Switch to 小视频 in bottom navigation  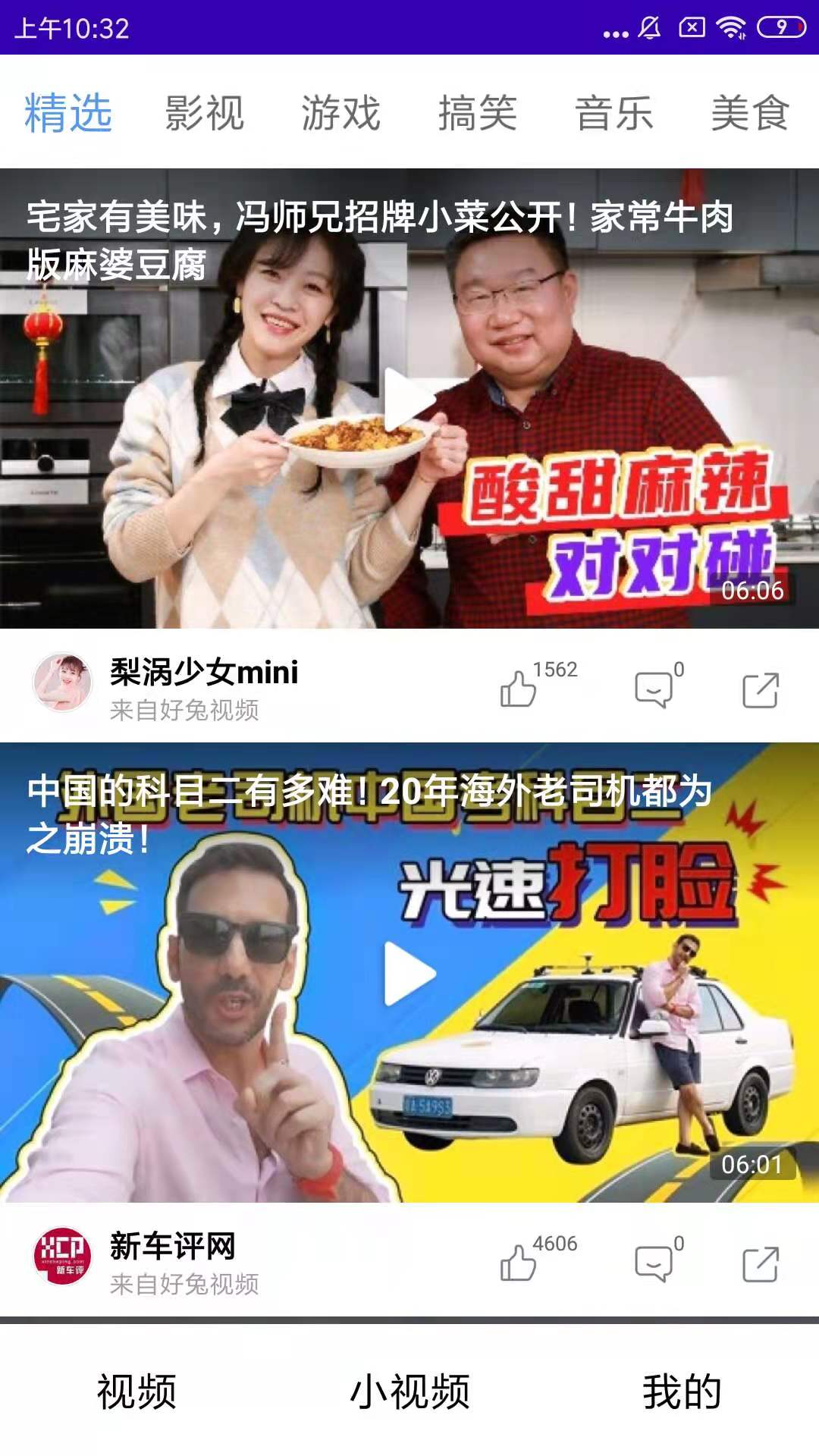409,1392
